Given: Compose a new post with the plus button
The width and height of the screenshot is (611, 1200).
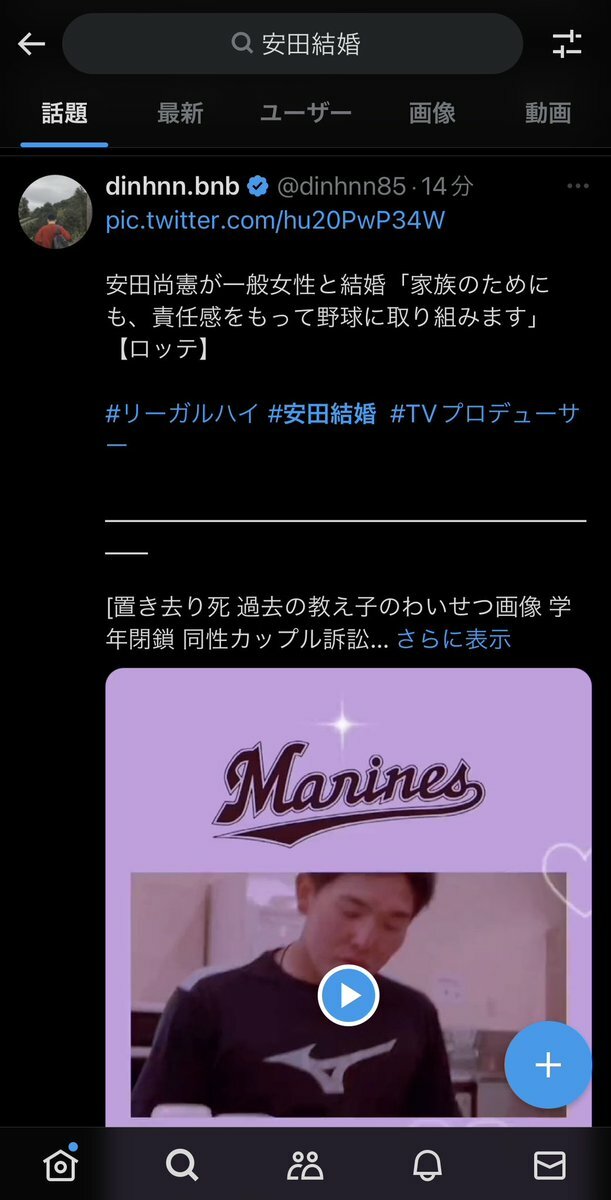Looking at the screenshot, I should click(x=547, y=1065).
